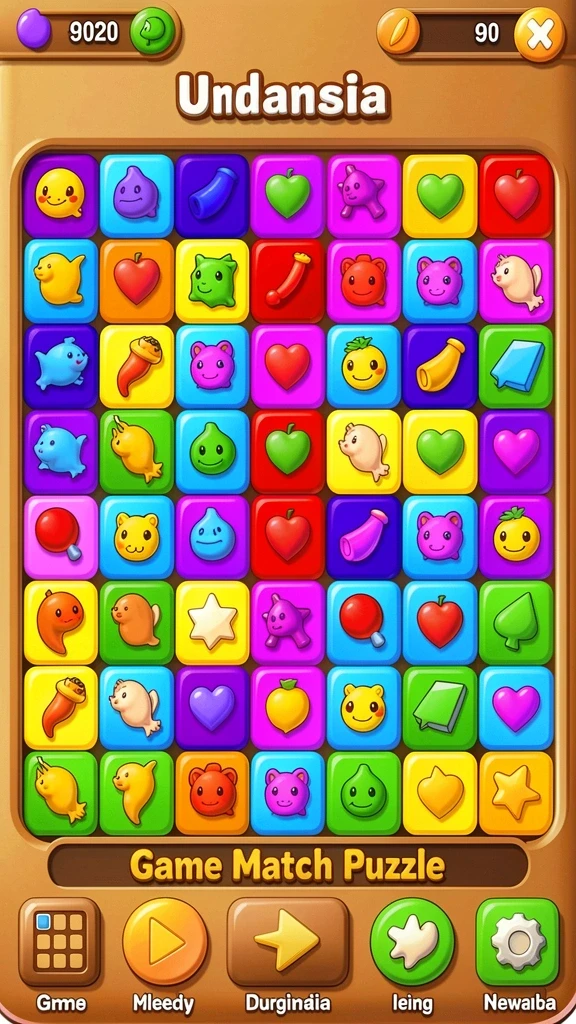576x1024 pixels.
Task: Tap the orange Mleedy play button
Action: pos(165,941)
